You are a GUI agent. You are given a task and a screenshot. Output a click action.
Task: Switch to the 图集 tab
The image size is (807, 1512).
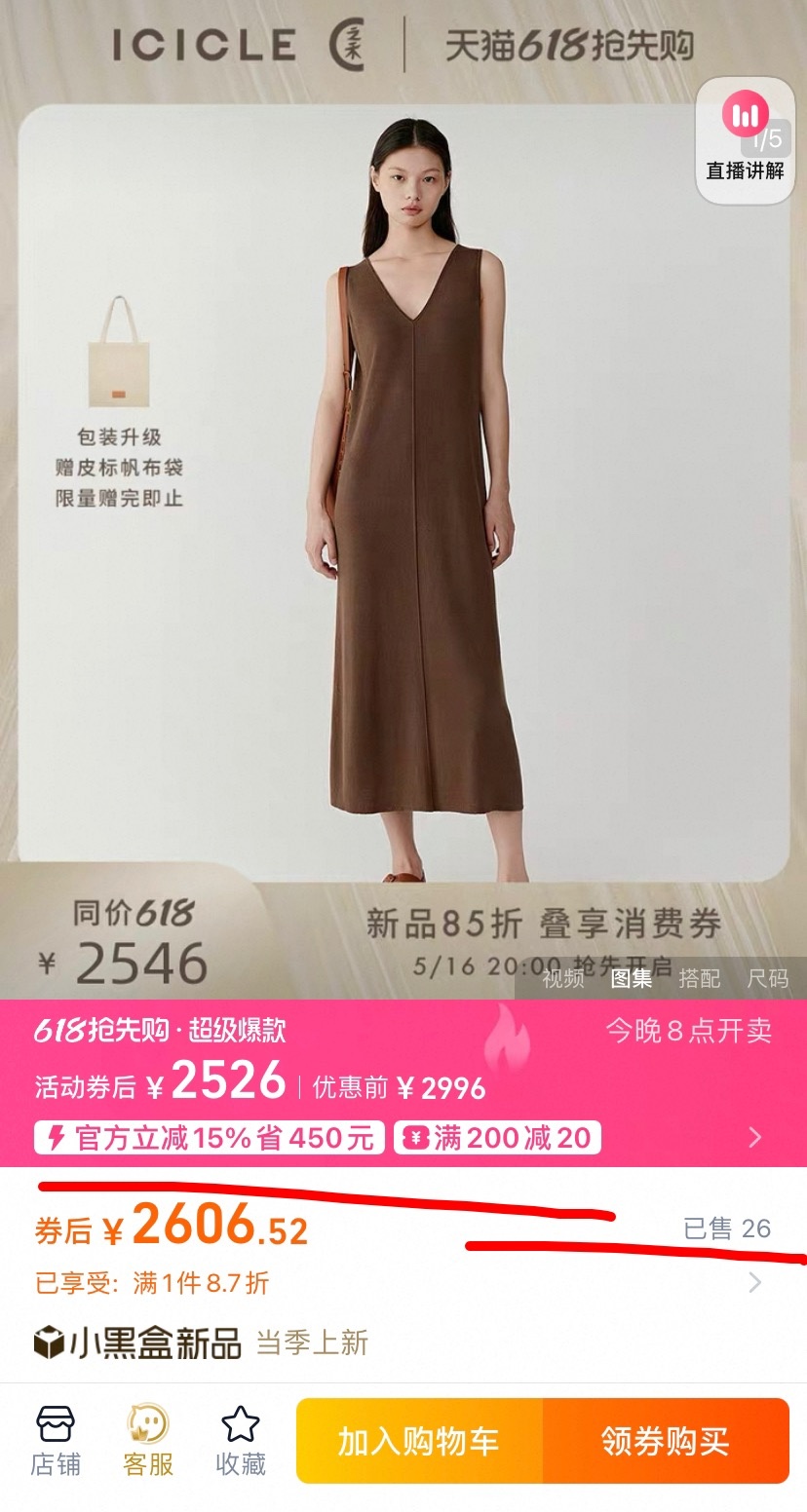631,978
